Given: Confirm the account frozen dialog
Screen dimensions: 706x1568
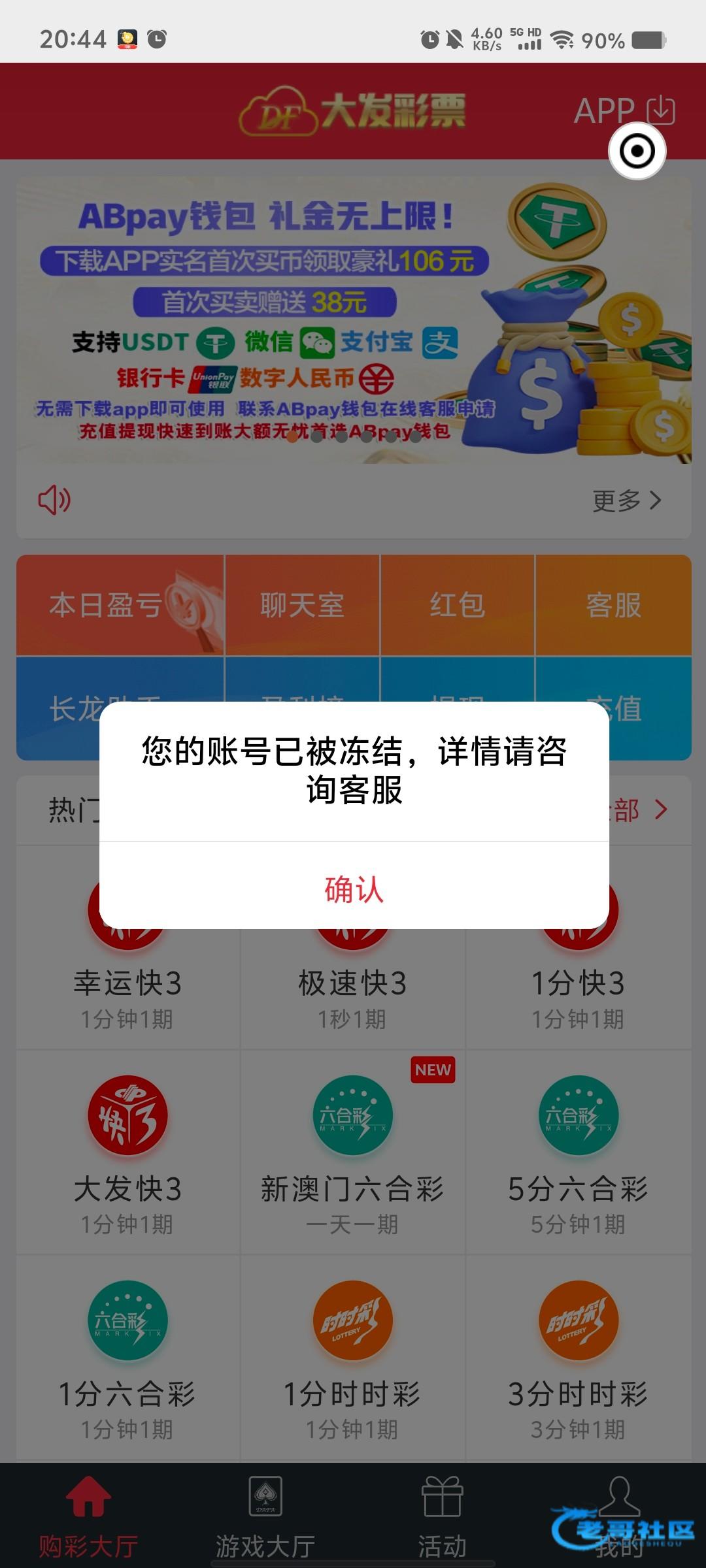Looking at the screenshot, I should point(354,889).
